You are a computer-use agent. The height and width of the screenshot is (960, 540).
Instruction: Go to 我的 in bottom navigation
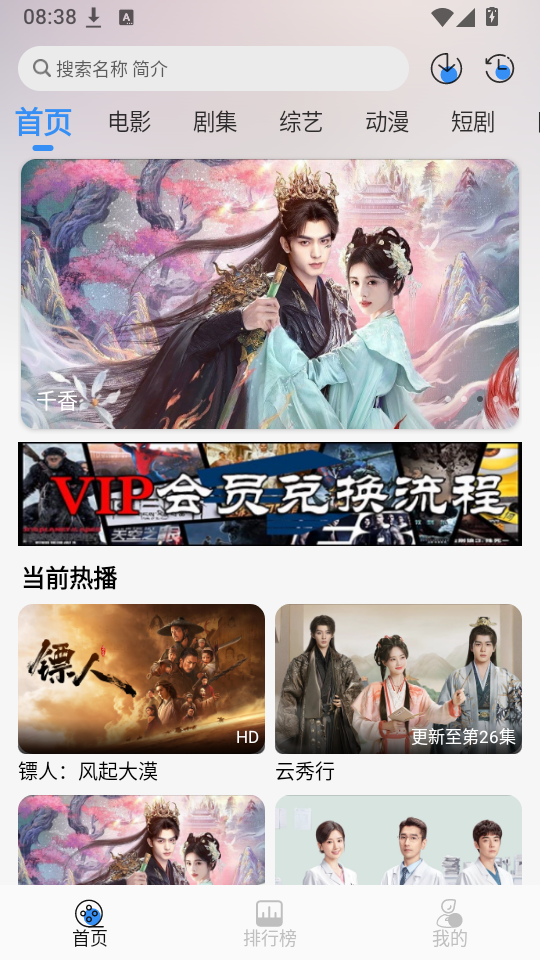click(449, 924)
